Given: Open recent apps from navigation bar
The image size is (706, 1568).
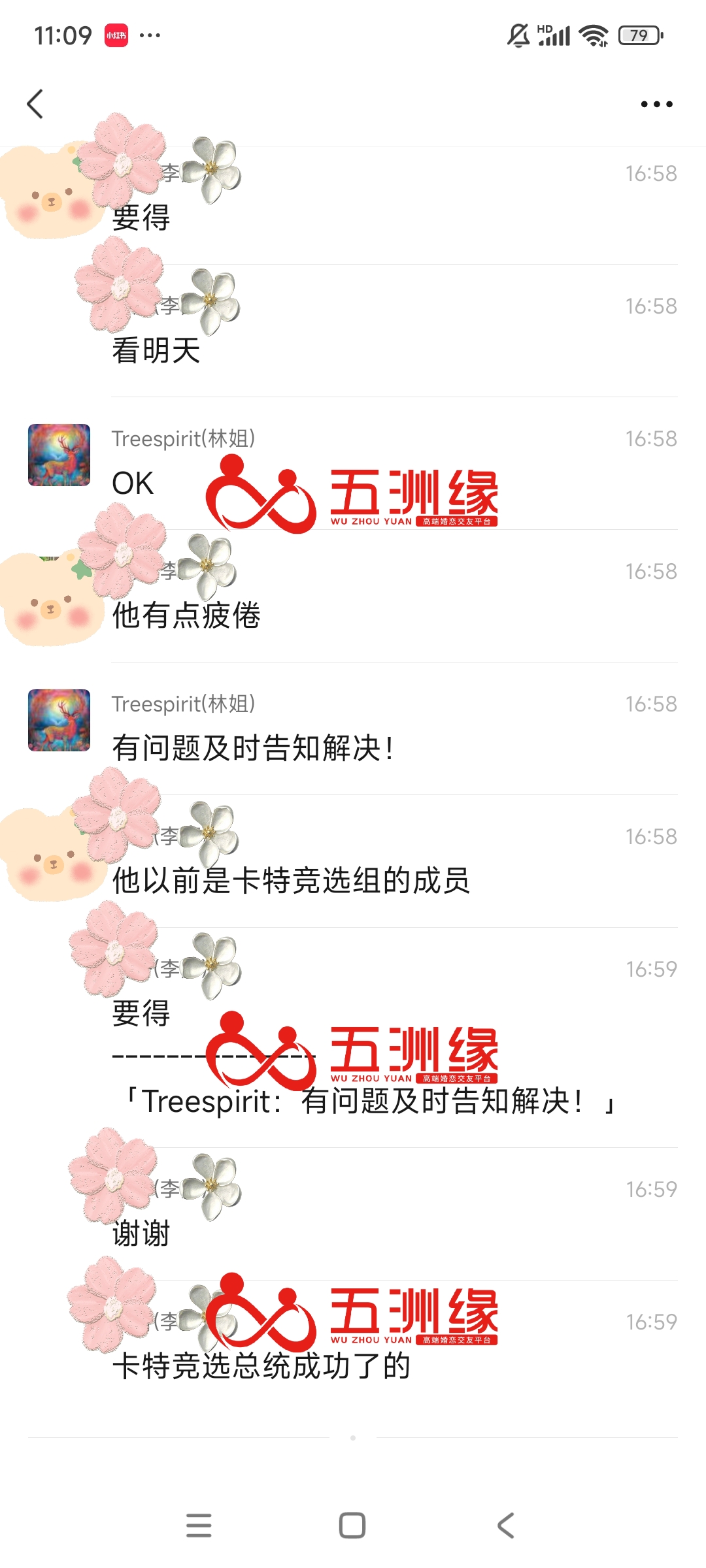Looking at the screenshot, I should click(x=199, y=1526).
